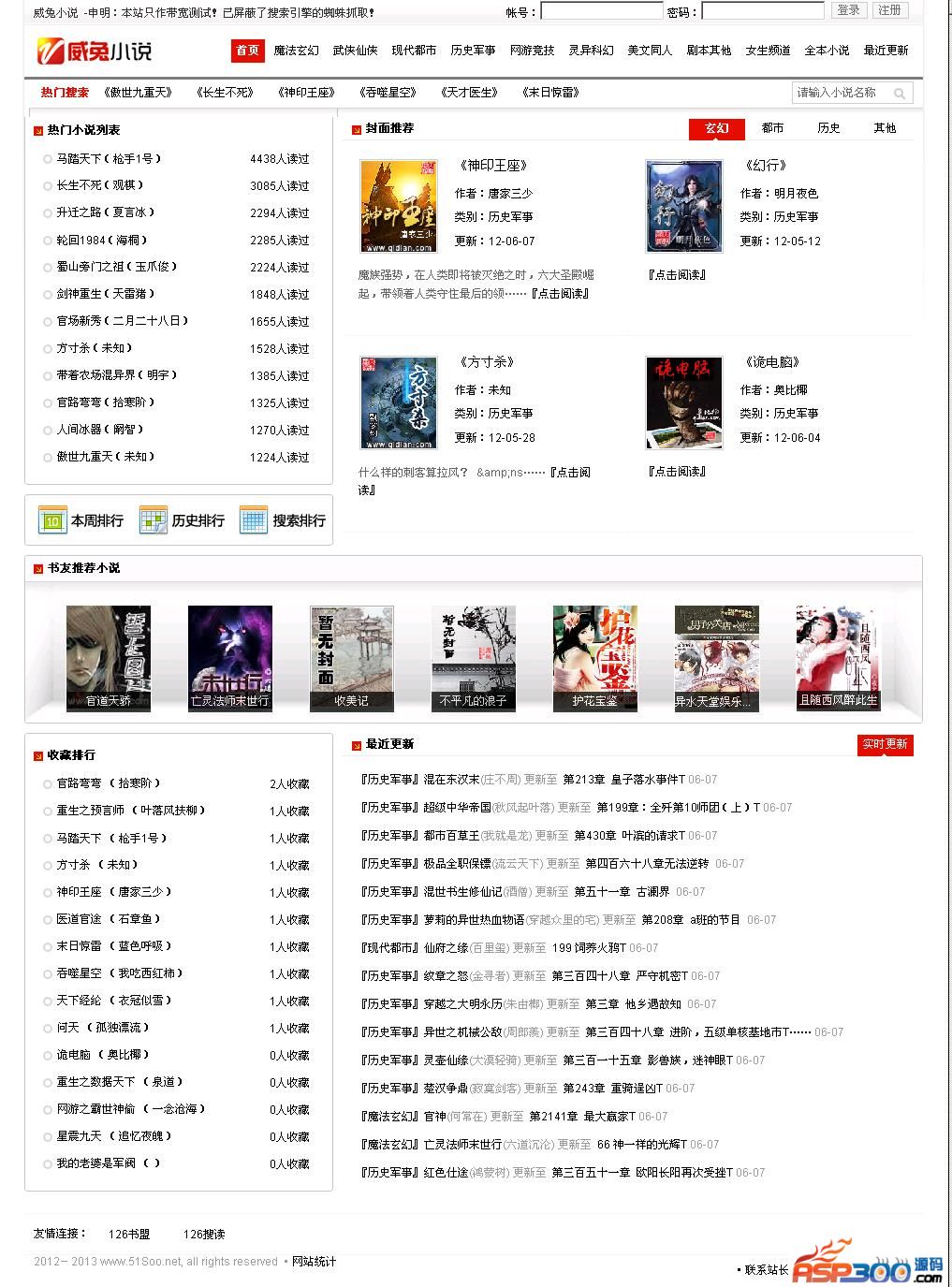View the 本周排行 weekly ranking

click(x=82, y=520)
